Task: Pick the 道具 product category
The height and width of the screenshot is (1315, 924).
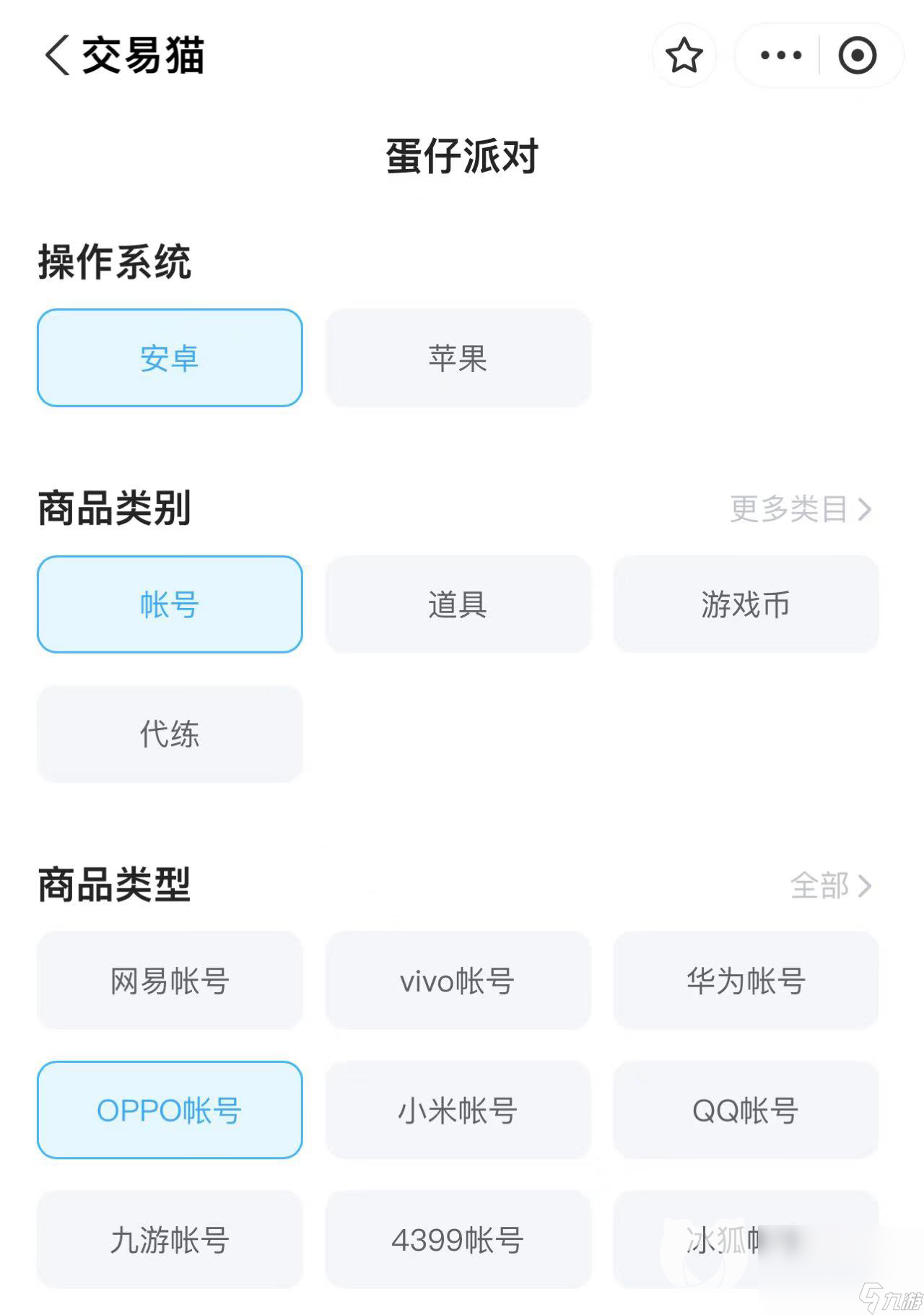Action: point(458,604)
